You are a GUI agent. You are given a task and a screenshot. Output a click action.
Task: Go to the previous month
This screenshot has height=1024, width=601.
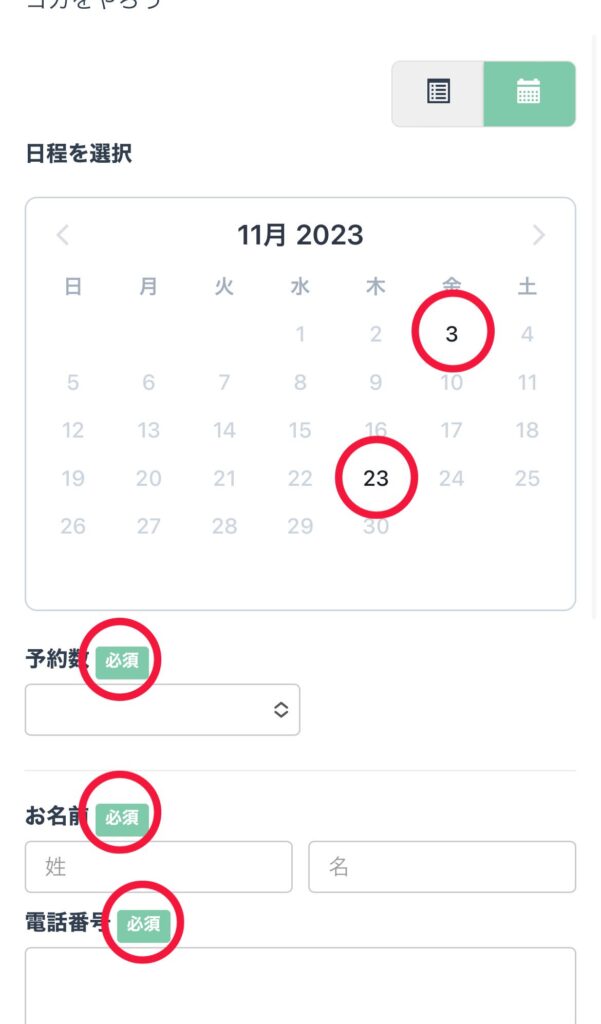[x=63, y=234]
